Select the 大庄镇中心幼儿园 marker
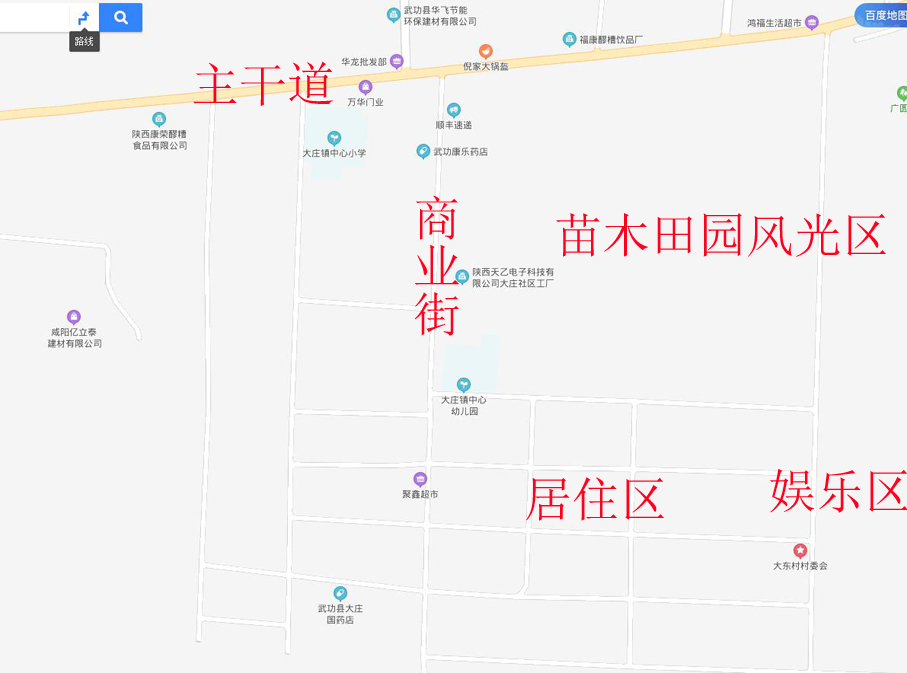 point(463,384)
